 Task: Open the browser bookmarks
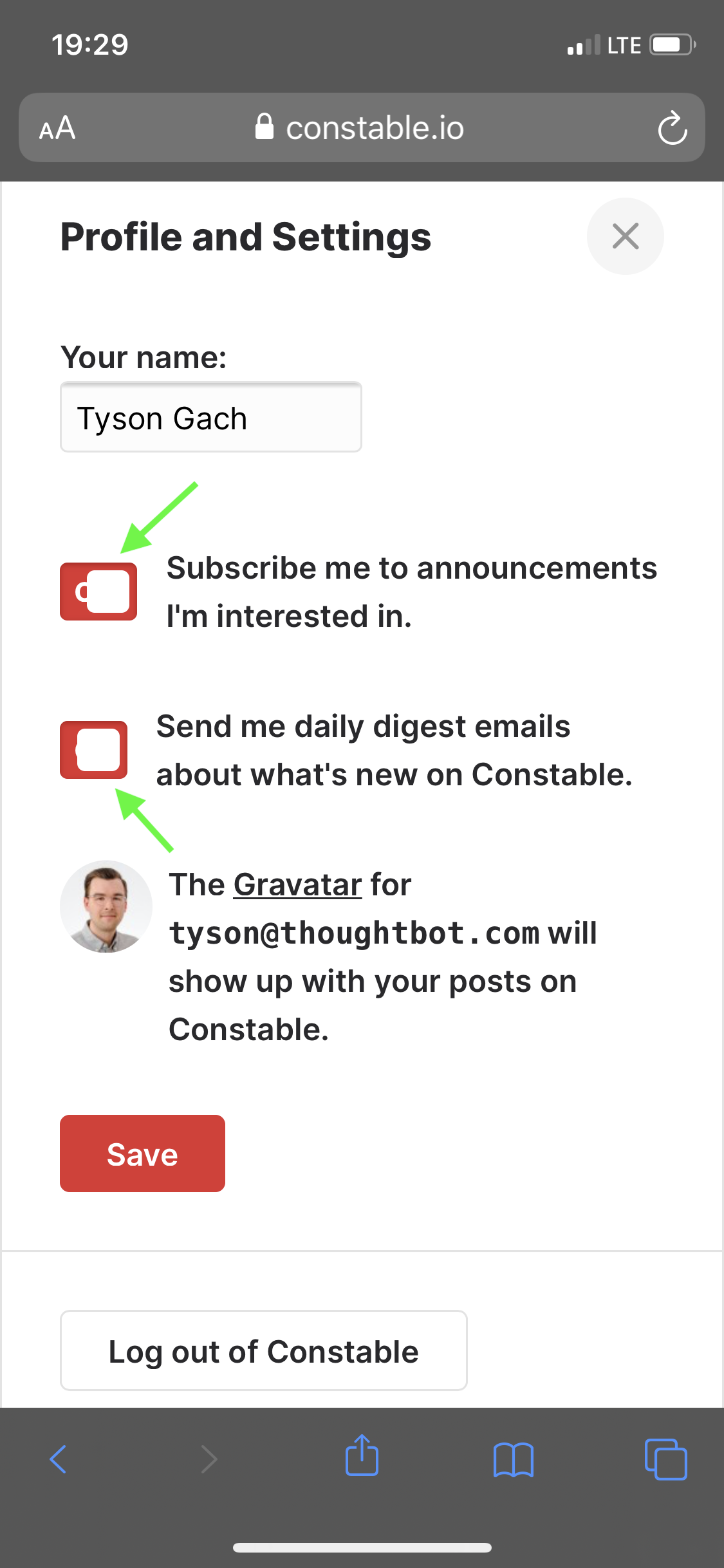(x=513, y=1459)
